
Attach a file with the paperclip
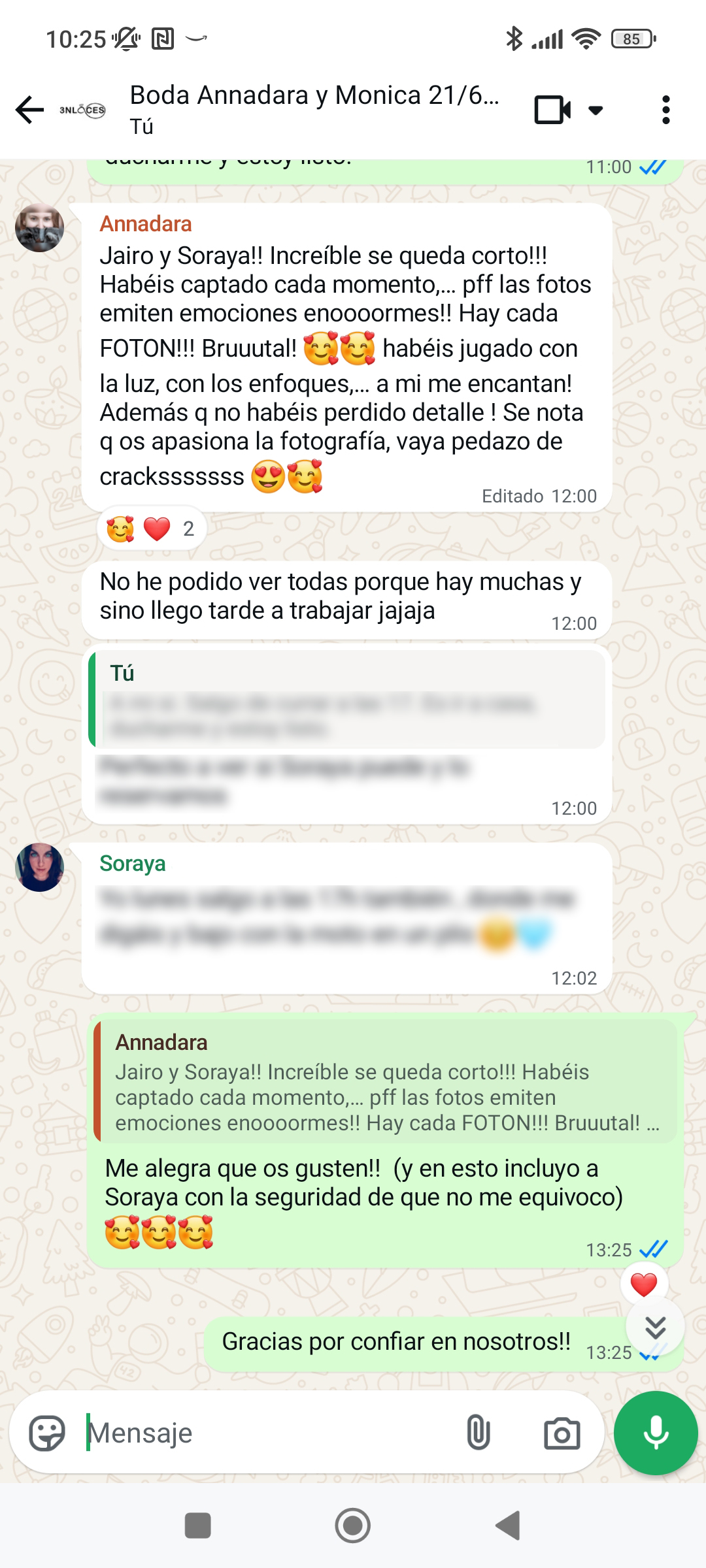(478, 1433)
